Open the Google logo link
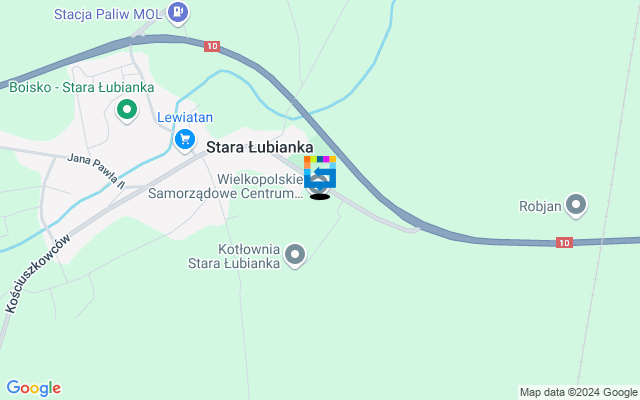The width and height of the screenshot is (640, 400). [x=33, y=388]
